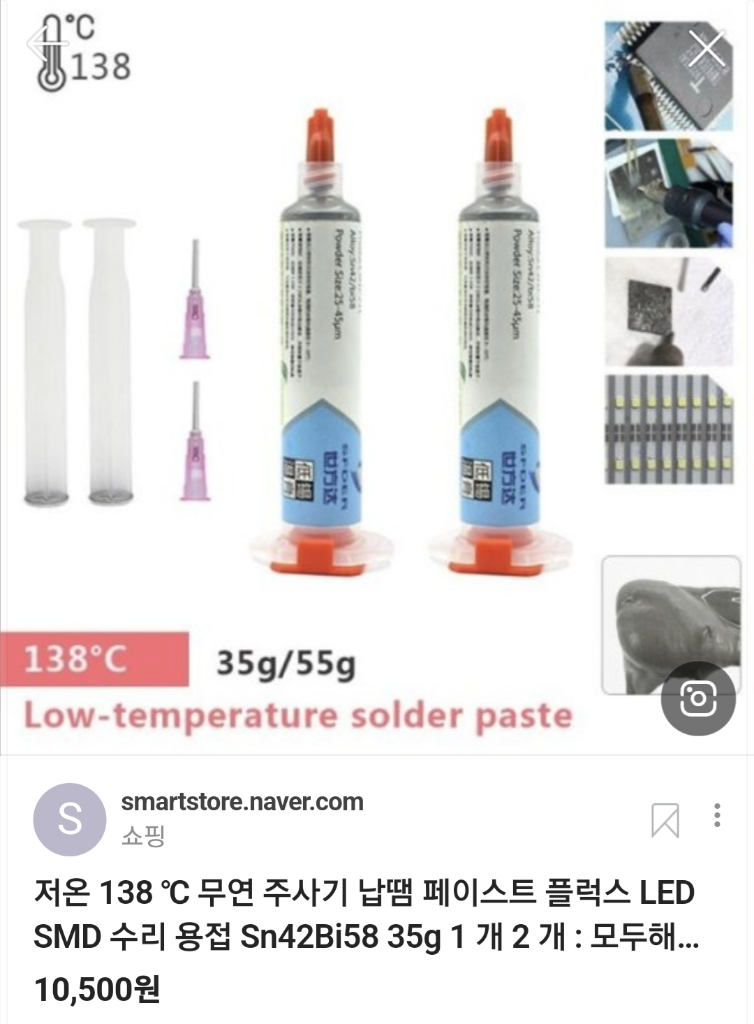Save this result with the bookmark icon
The height and width of the screenshot is (1024, 754).
pyautogui.click(x=665, y=819)
